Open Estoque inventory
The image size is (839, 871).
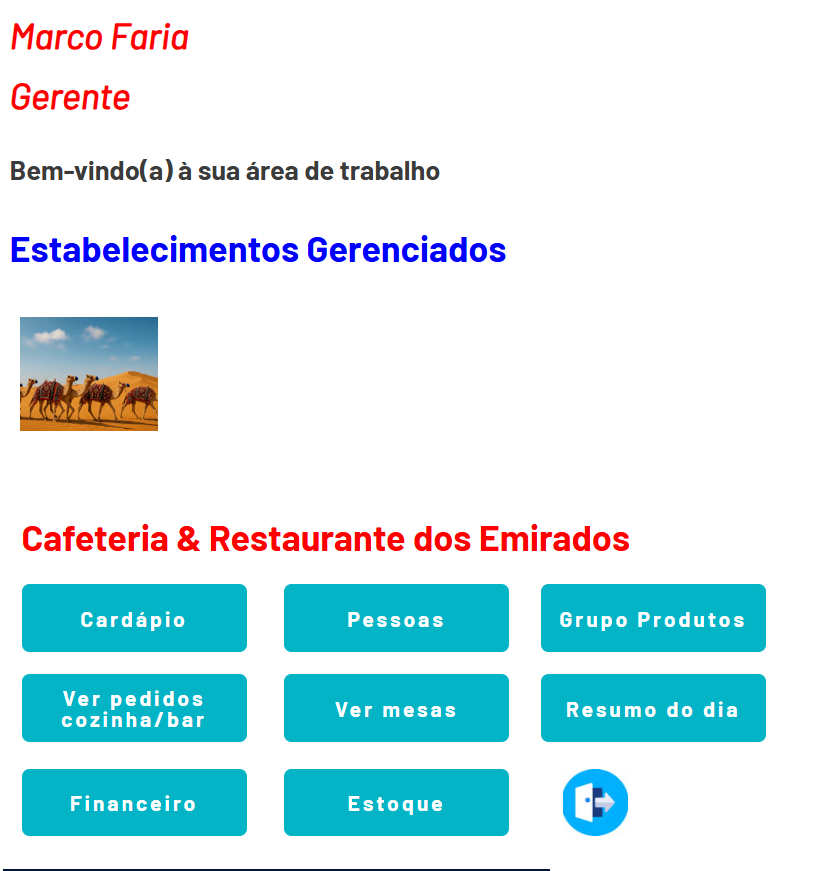(396, 802)
